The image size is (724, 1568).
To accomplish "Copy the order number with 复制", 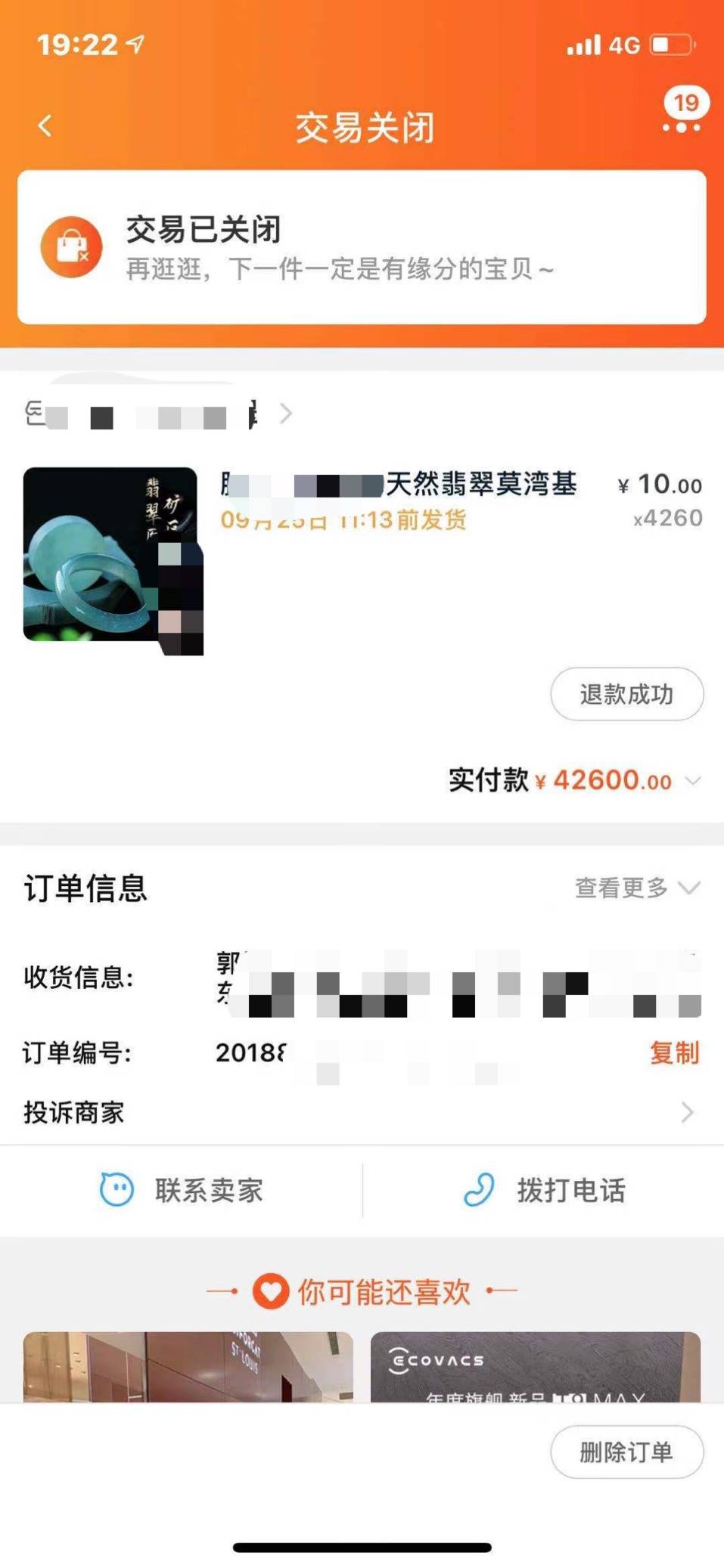I will (x=674, y=1052).
